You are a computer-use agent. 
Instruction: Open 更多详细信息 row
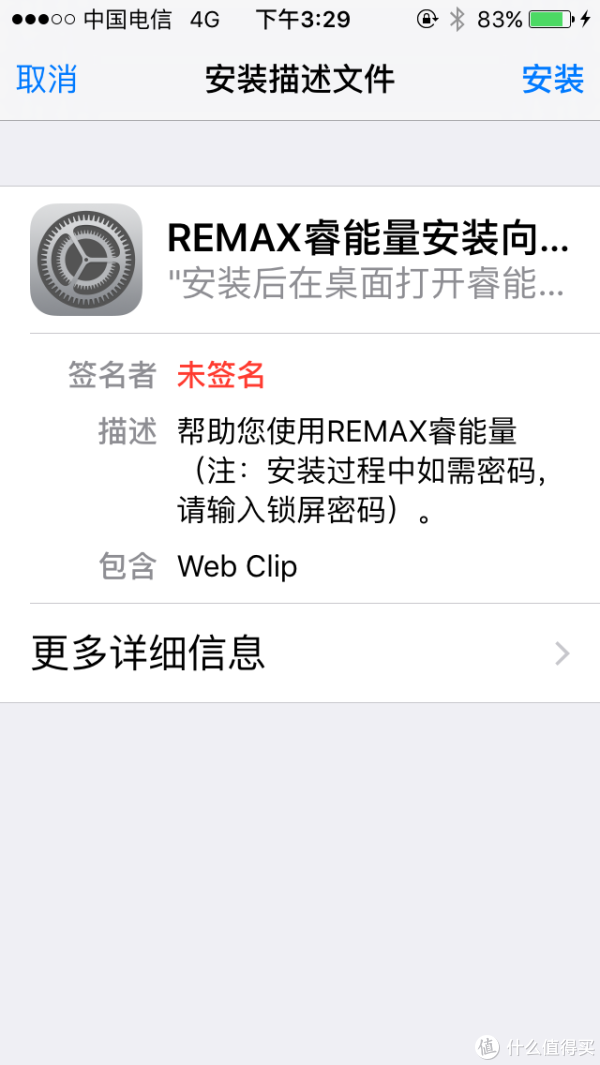(x=300, y=653)
